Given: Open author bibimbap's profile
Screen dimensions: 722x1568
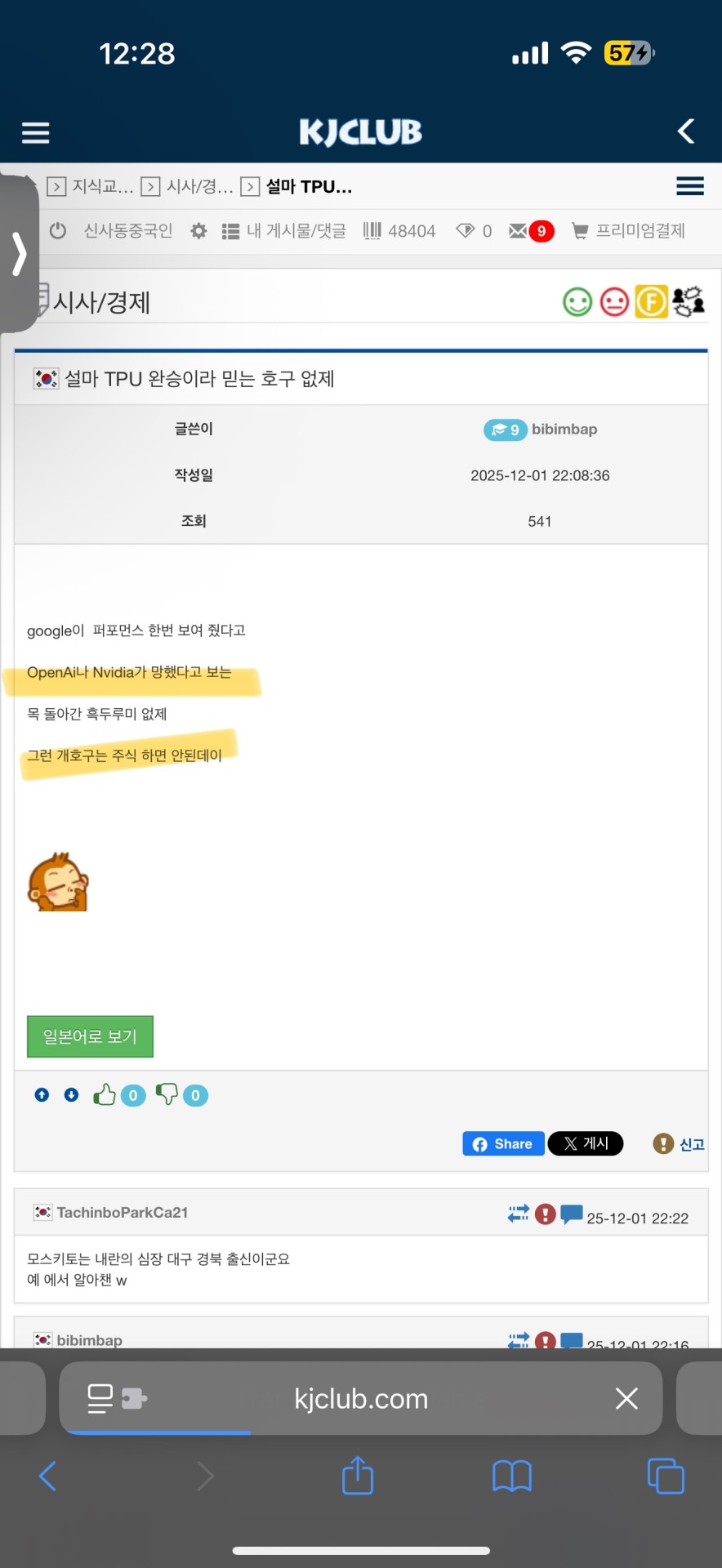Looking at the screenshot, I should (x=564, y=430).
